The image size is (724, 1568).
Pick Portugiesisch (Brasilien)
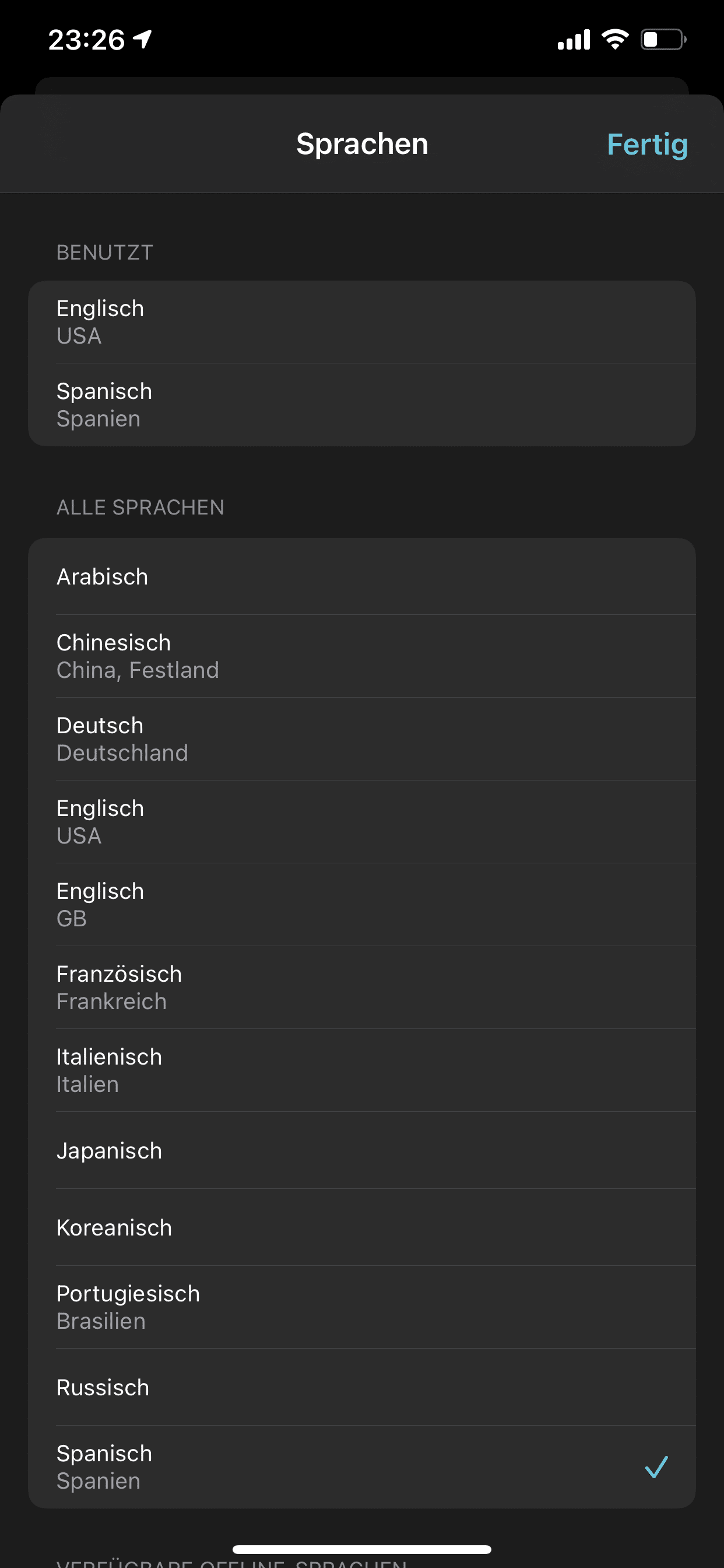tap(362, 1307)
